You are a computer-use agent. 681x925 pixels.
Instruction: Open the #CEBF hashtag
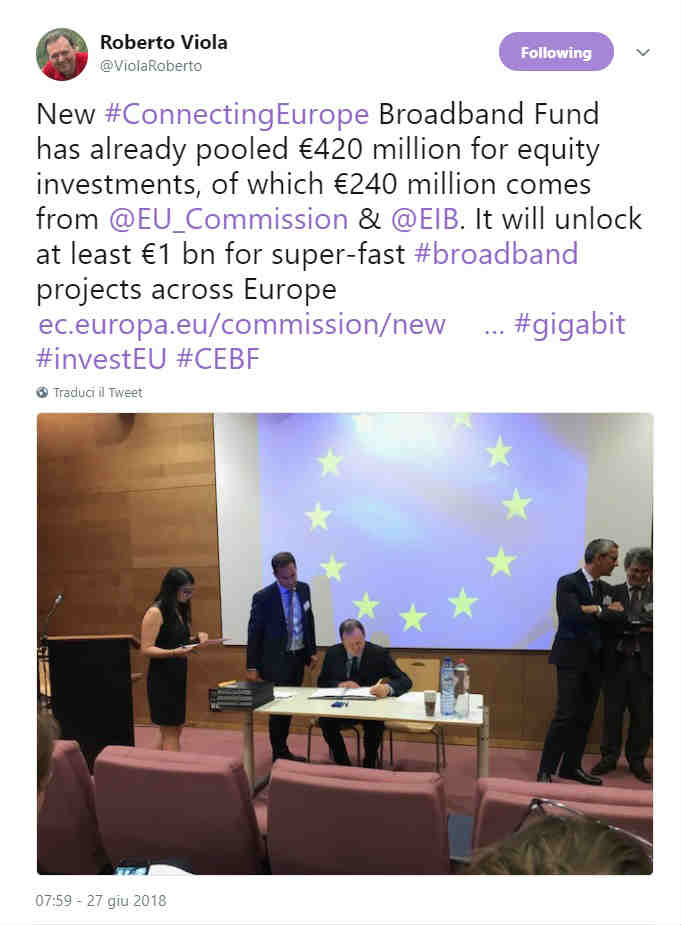click(x=218, y=359)
